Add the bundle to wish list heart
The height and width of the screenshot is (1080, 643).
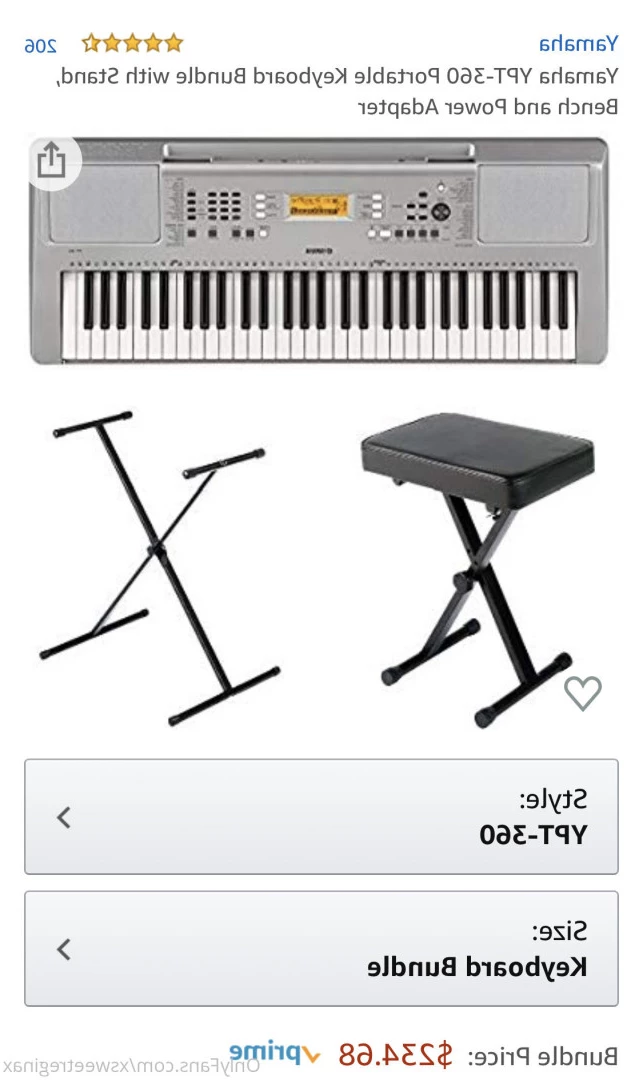582,692
